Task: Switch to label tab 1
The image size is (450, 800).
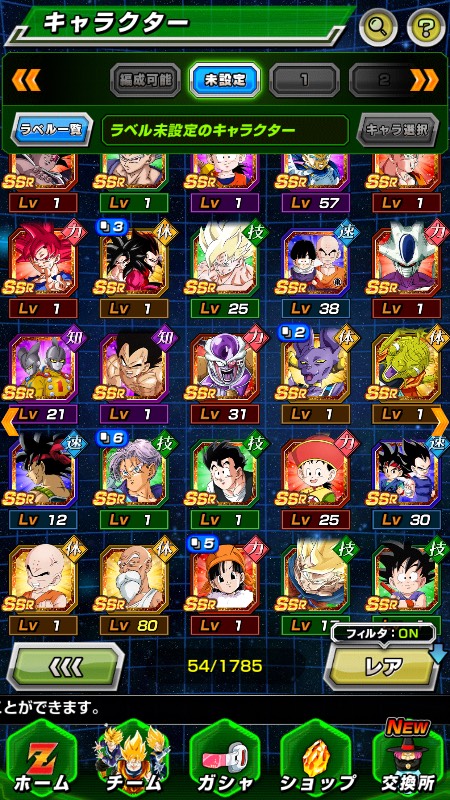Action: tap(305, 81)
